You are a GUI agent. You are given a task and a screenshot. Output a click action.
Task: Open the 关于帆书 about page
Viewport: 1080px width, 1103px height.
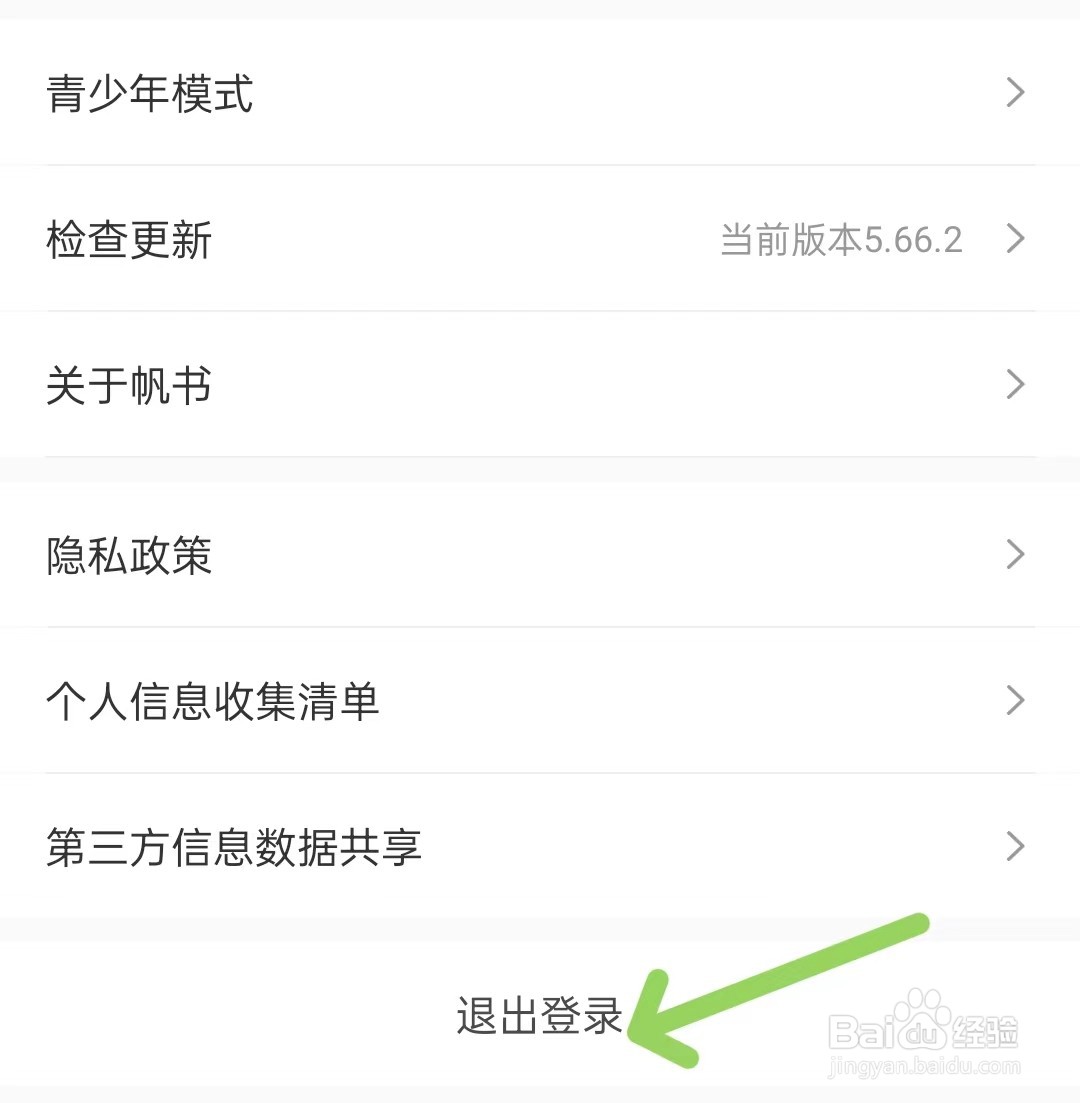pos(128,386)
